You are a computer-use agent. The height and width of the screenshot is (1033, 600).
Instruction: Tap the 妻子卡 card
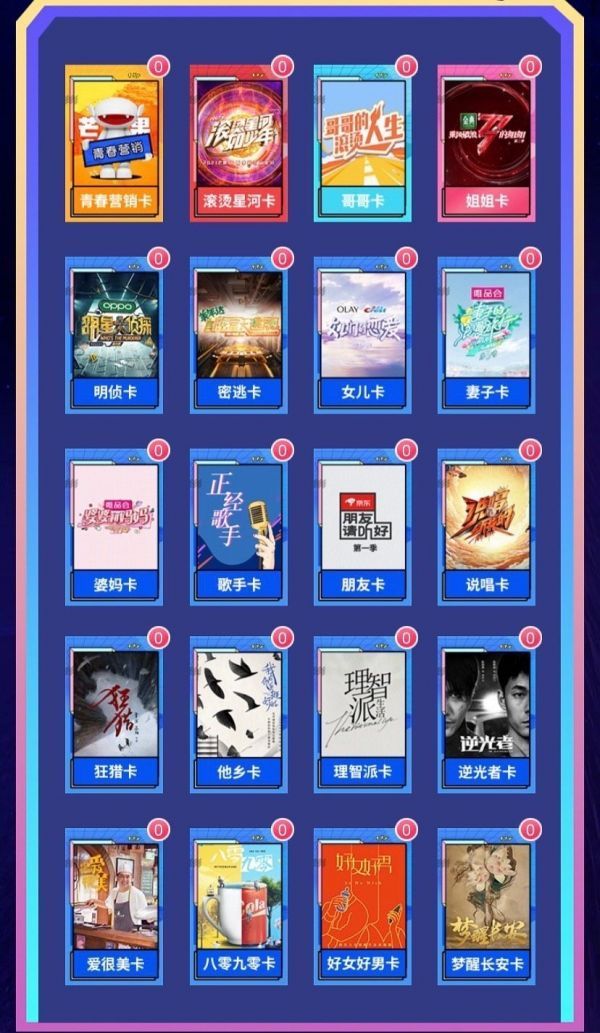(x=487, y=333)
